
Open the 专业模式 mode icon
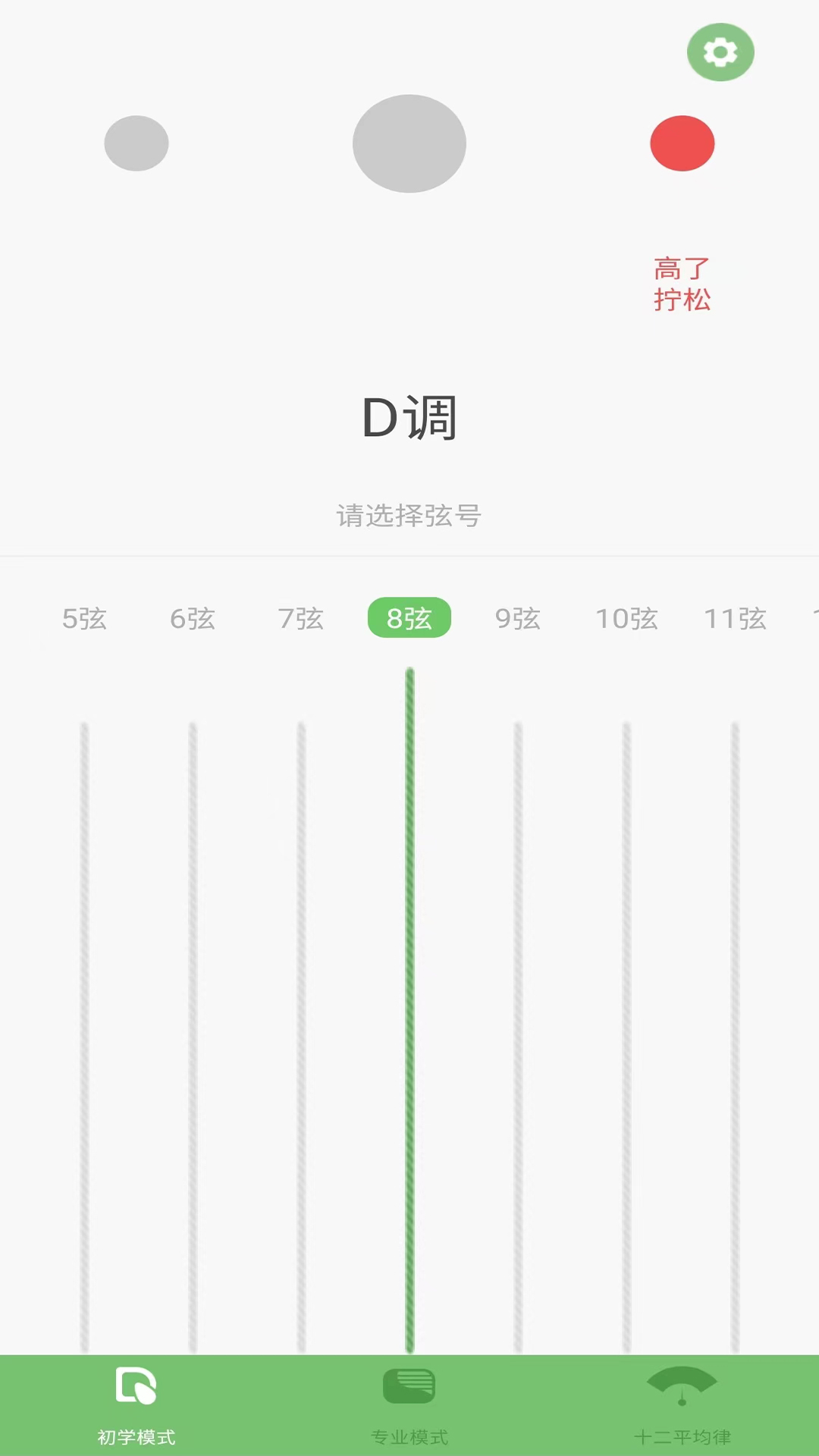tap(409, 1386)
